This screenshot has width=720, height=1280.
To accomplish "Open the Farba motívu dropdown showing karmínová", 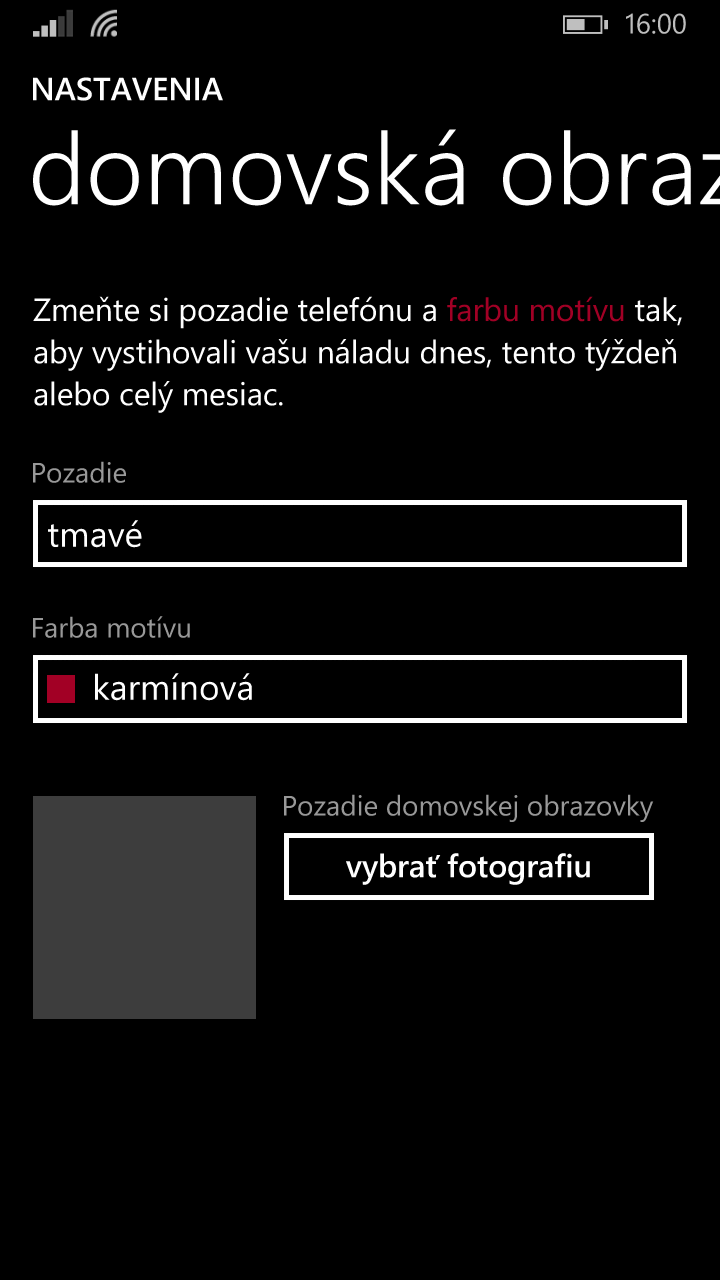I will point(360,688).
